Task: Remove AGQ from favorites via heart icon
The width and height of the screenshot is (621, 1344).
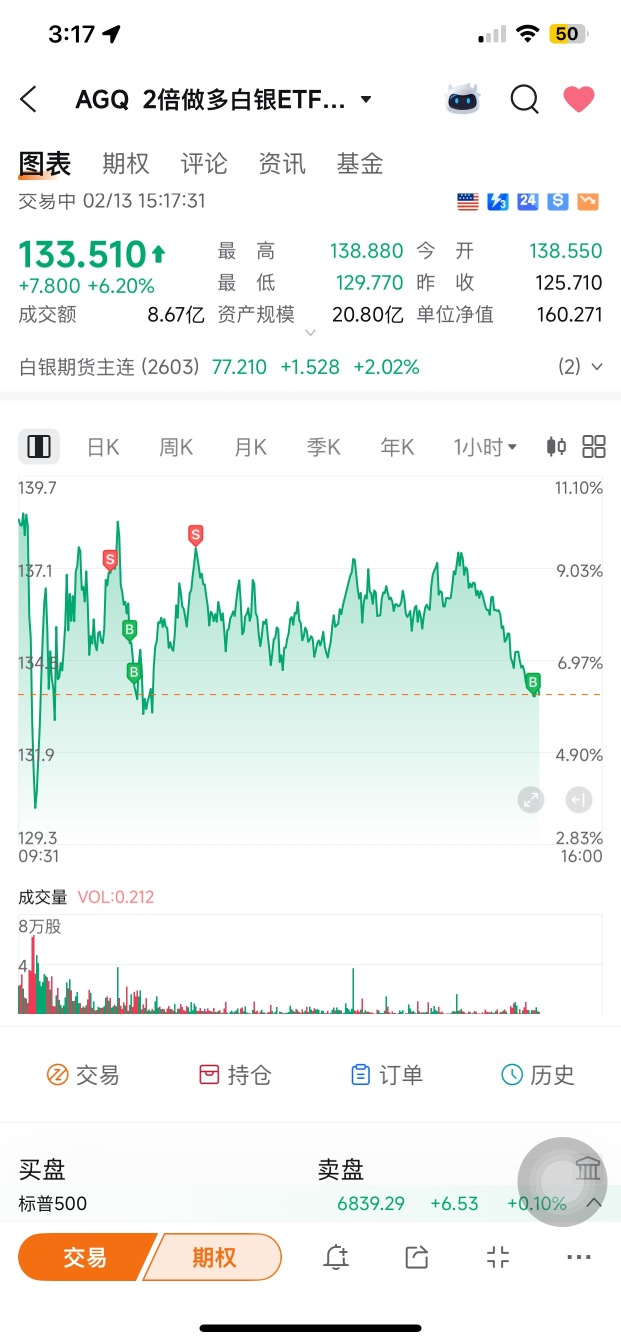Action: coord(579,99)
